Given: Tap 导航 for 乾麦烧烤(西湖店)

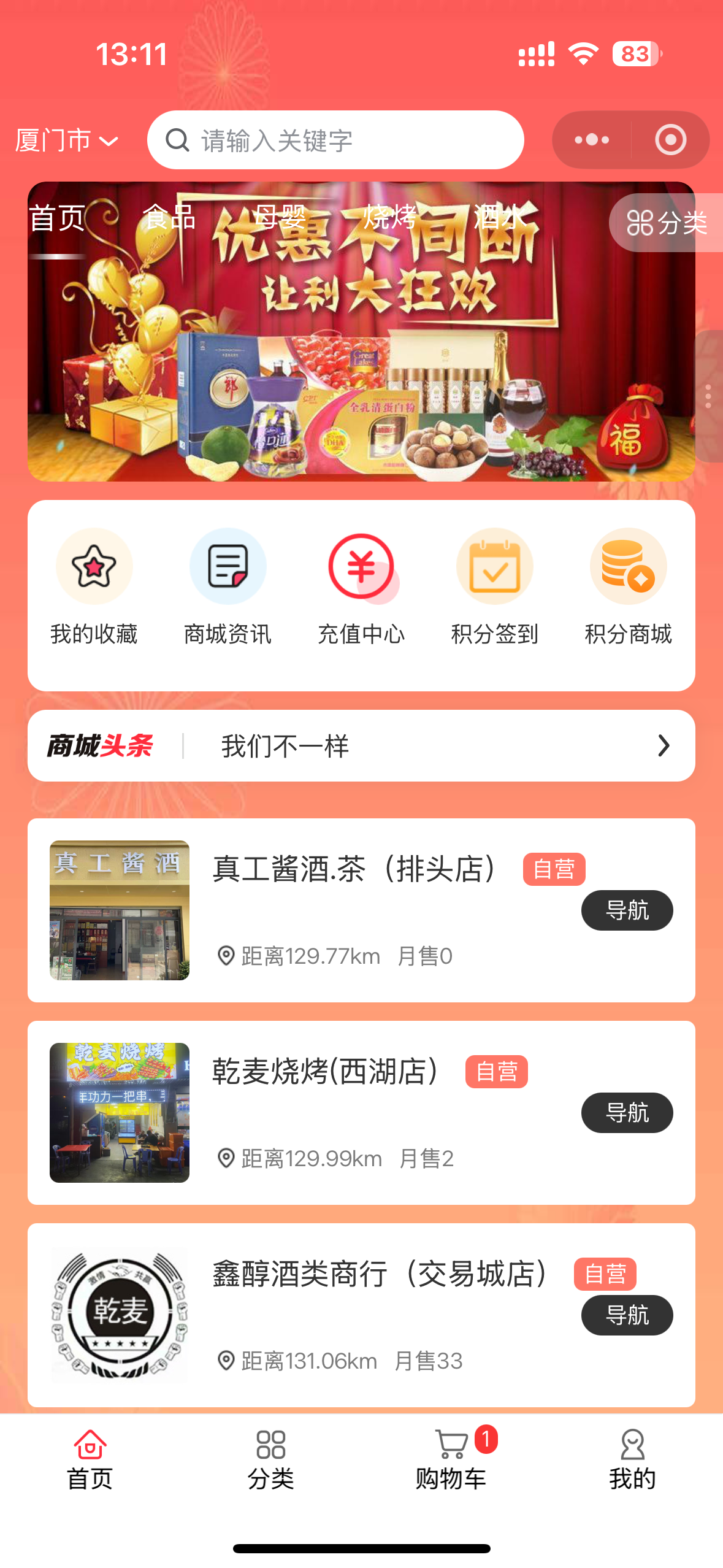Looking at the screenshot, I should 627,1113.
